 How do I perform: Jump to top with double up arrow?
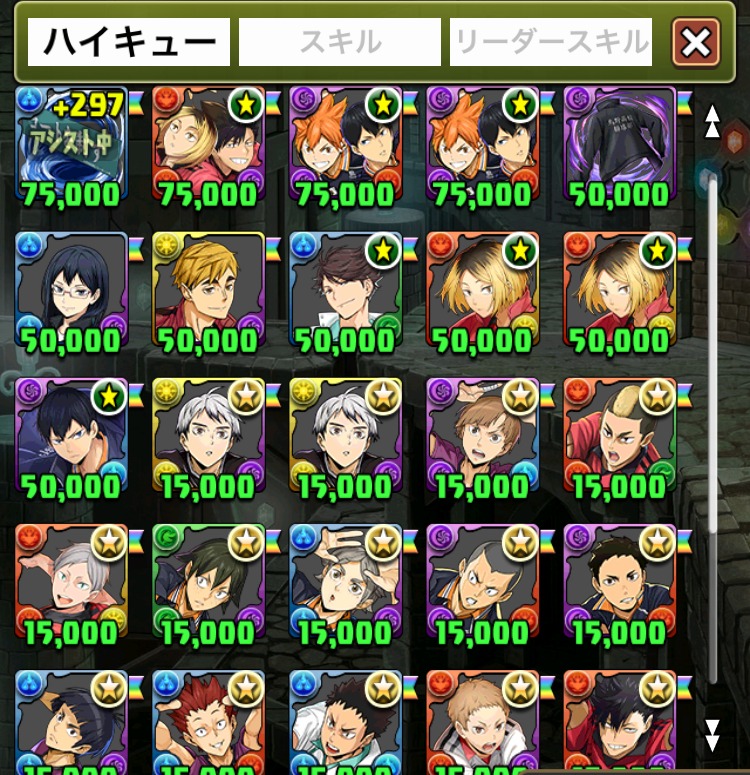coord(712,120)
